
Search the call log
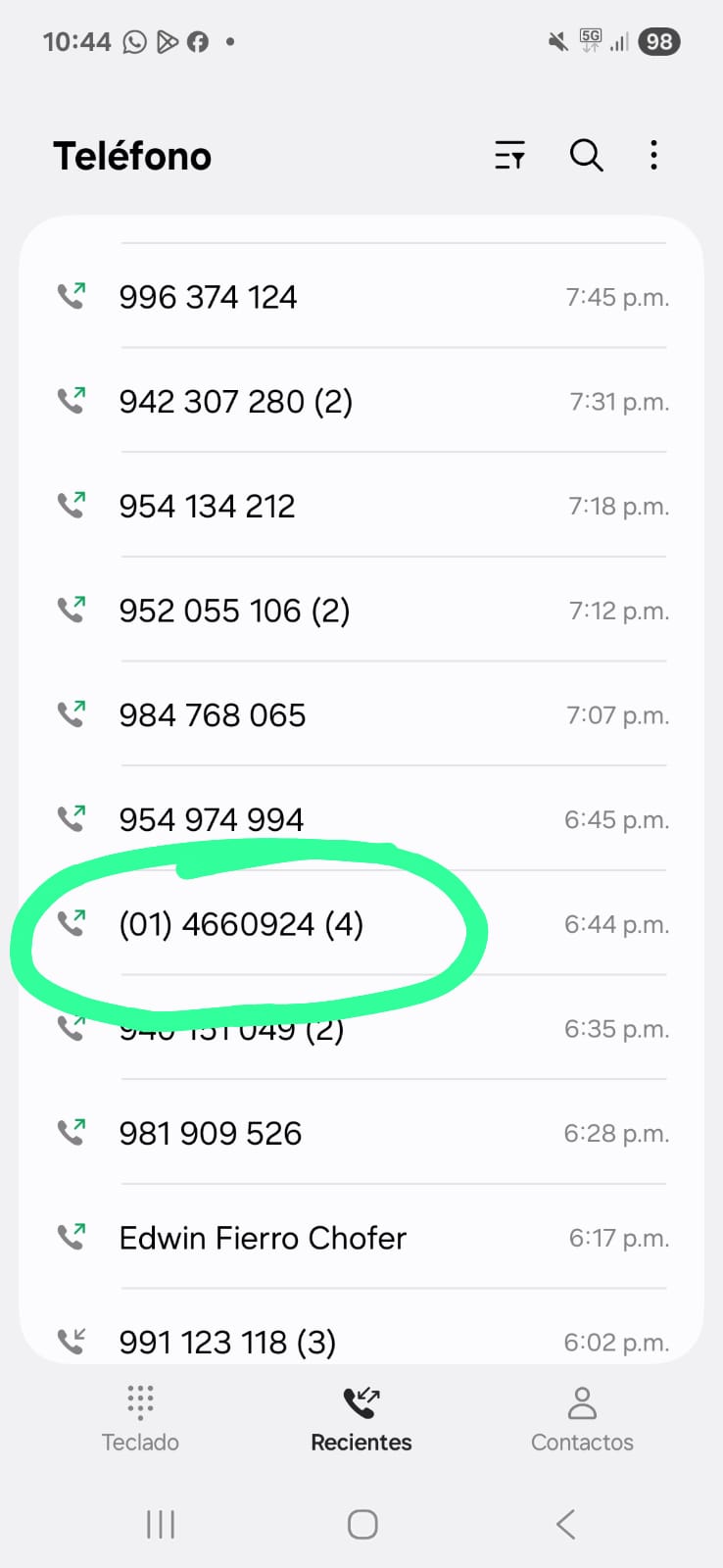[586, 156]
